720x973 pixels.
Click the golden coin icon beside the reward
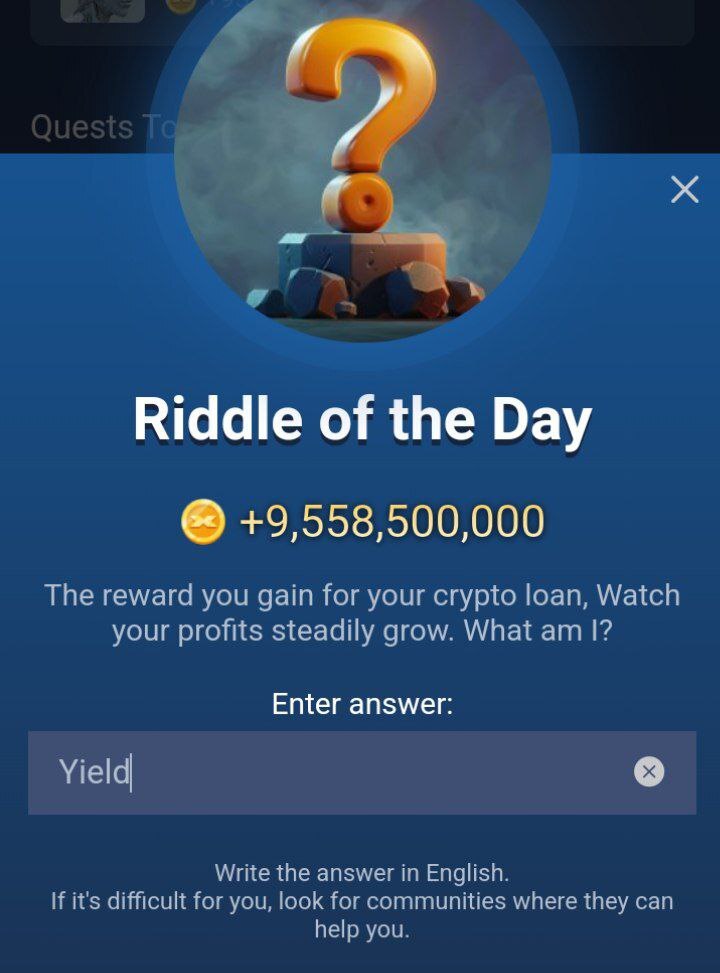(x=200, y=518)
